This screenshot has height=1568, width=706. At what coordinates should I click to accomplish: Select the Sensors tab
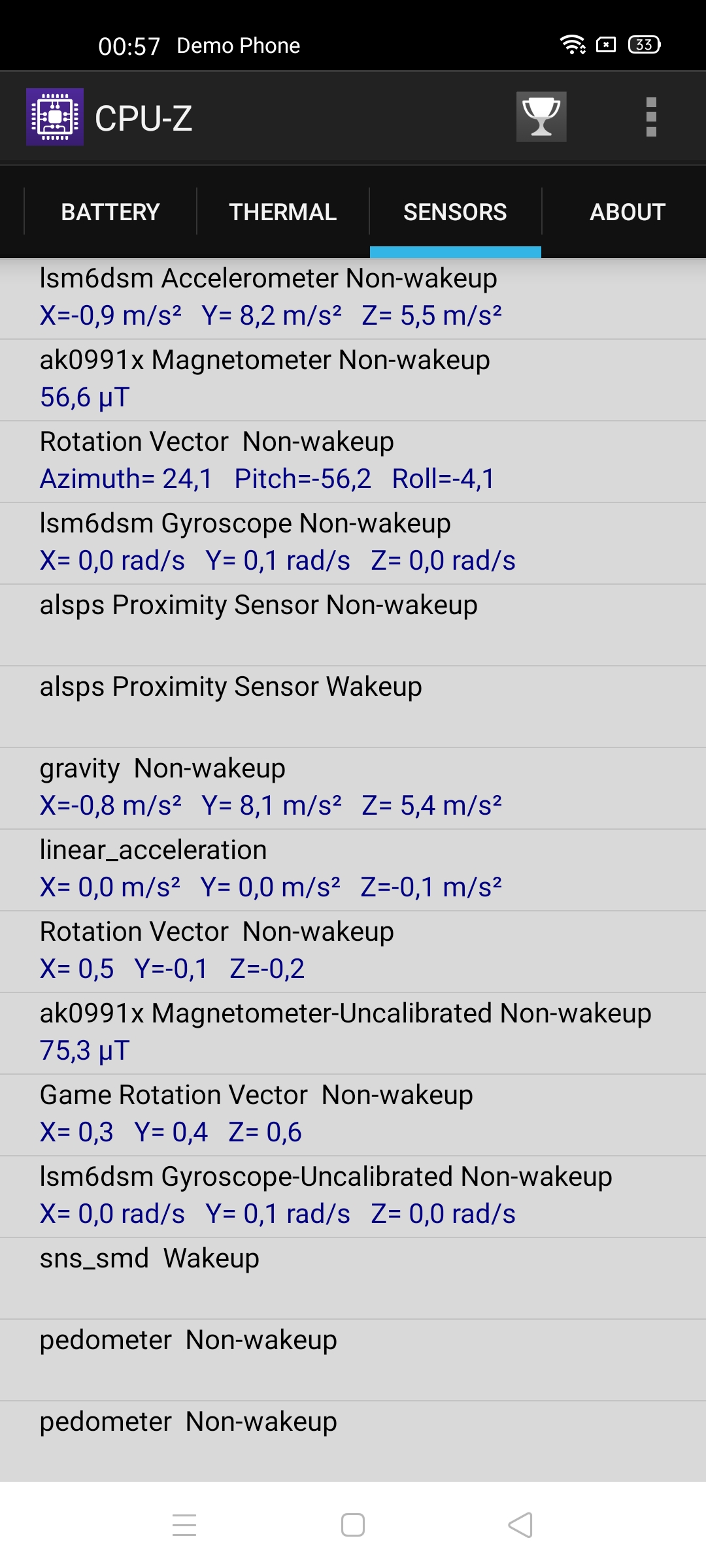[x=455, y=212]
